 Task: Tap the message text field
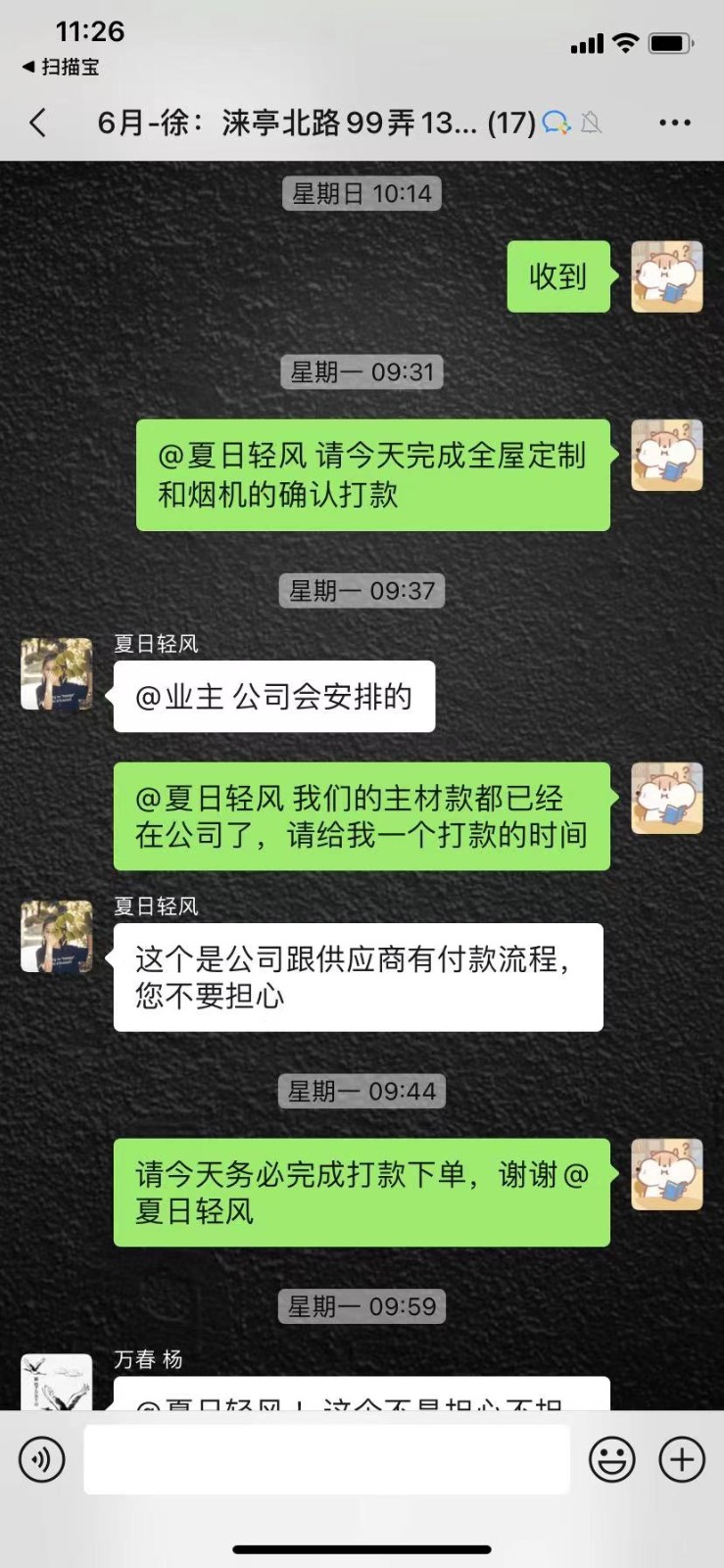point(326,1459)
